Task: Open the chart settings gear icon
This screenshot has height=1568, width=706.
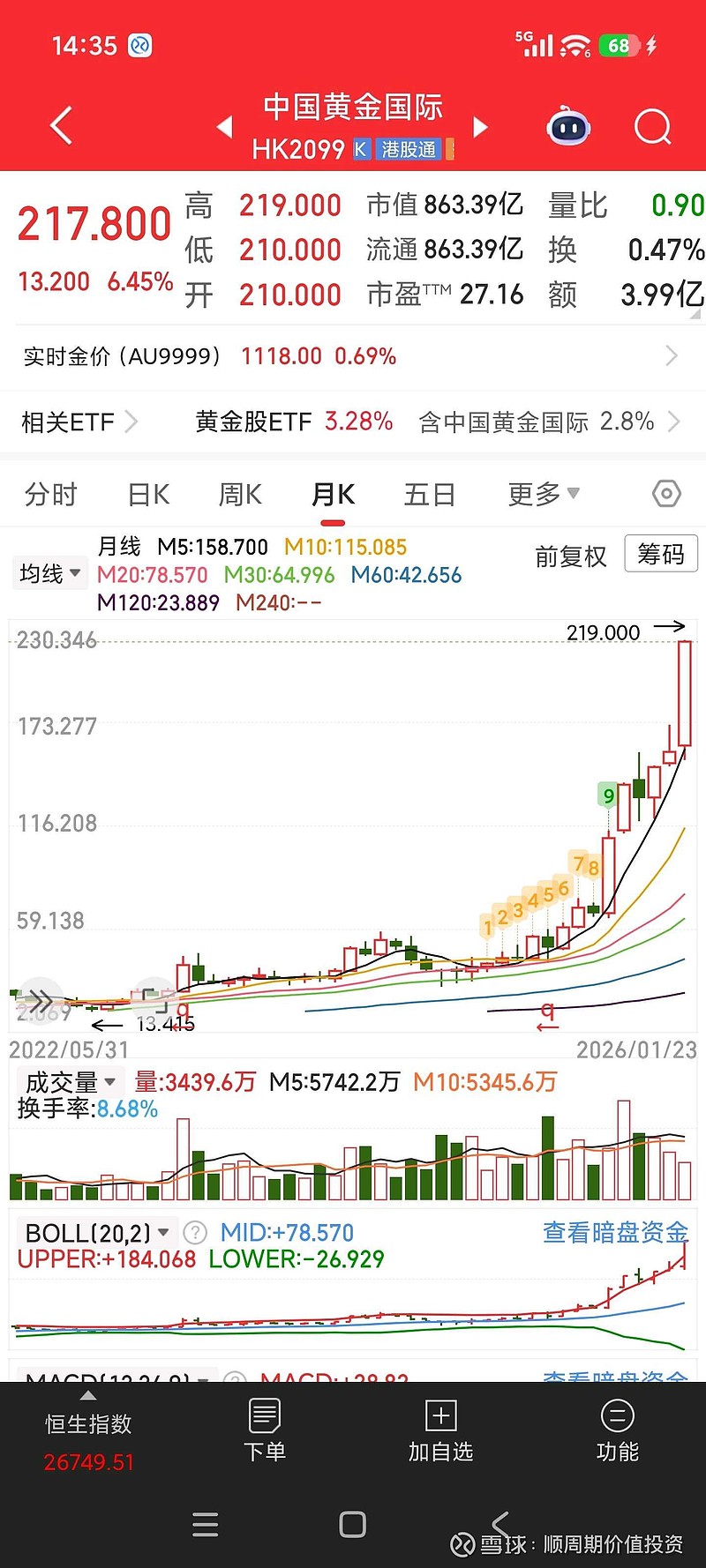Action: [x=666, y=494]
